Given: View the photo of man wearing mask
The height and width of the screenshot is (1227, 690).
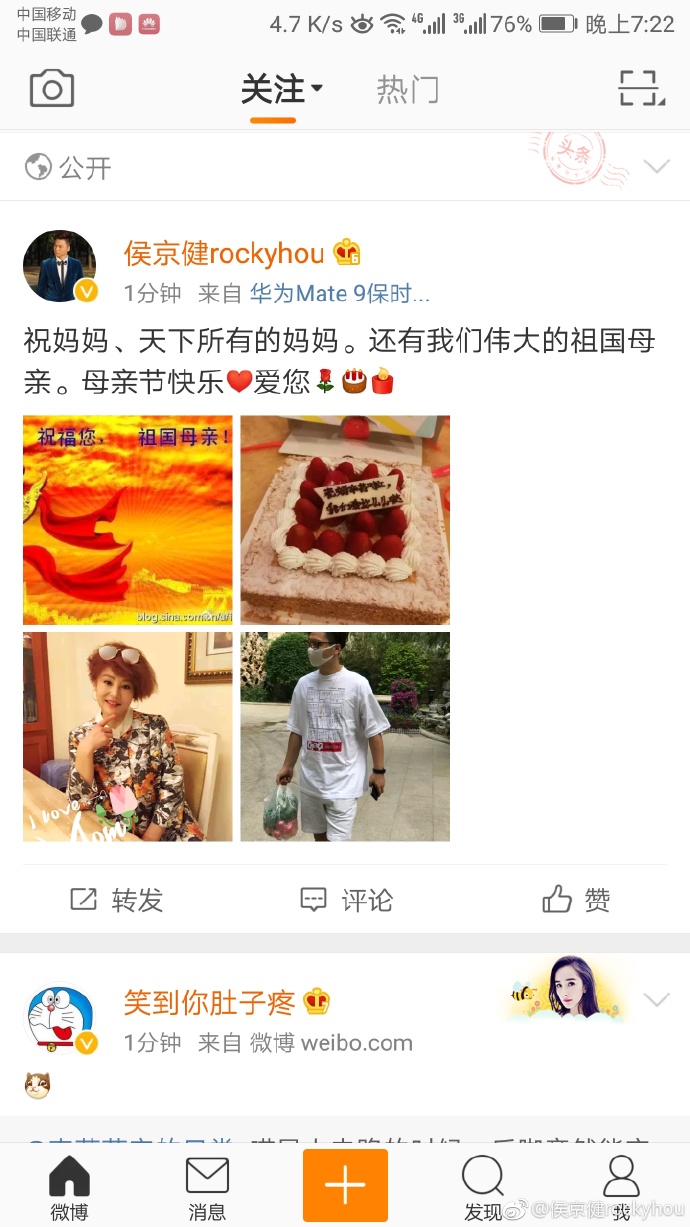Looking at the screenshot, I should coord(345,736).
